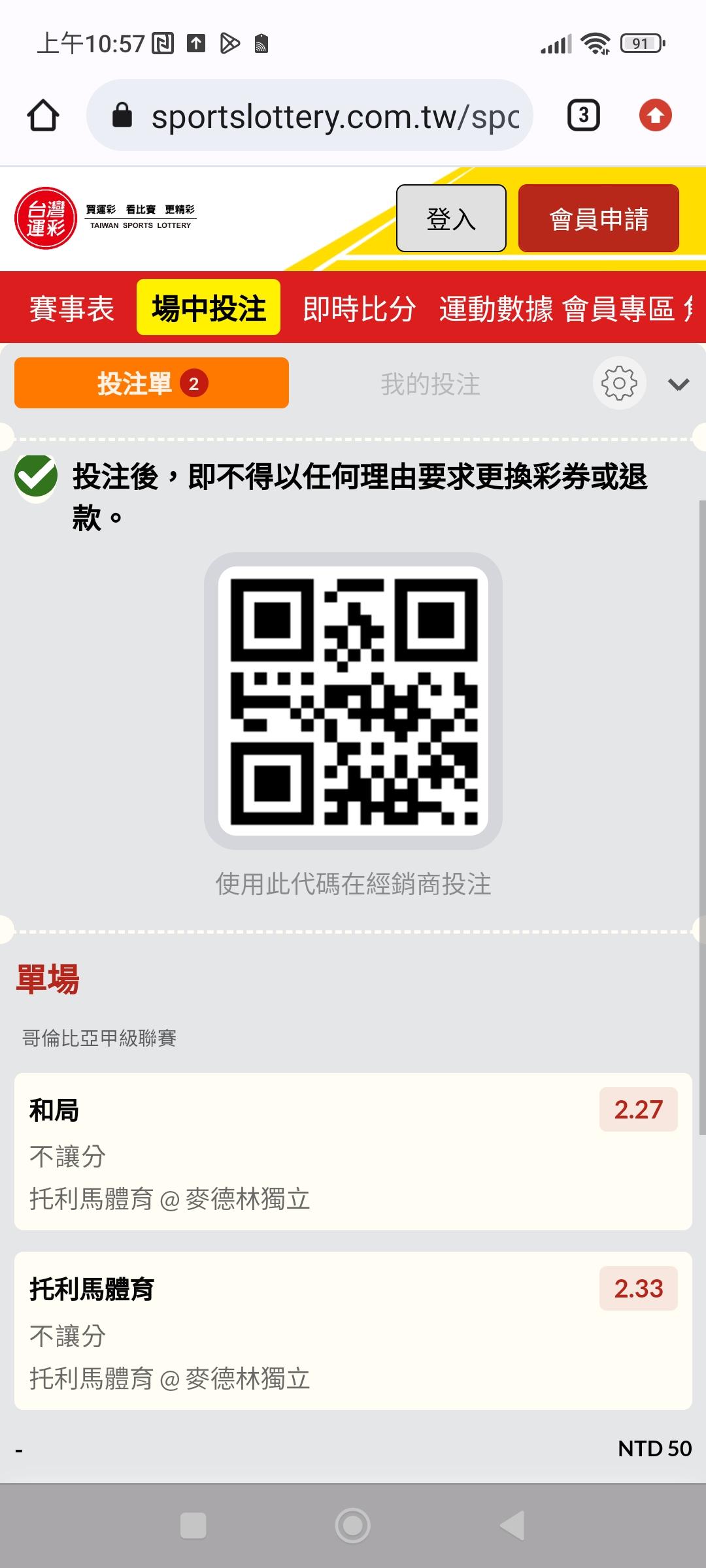Open the sportslottery.com.tw address bar
The width and height of the screenshot is (706, 1568).
pyautogui.click(x=310, y=116)
